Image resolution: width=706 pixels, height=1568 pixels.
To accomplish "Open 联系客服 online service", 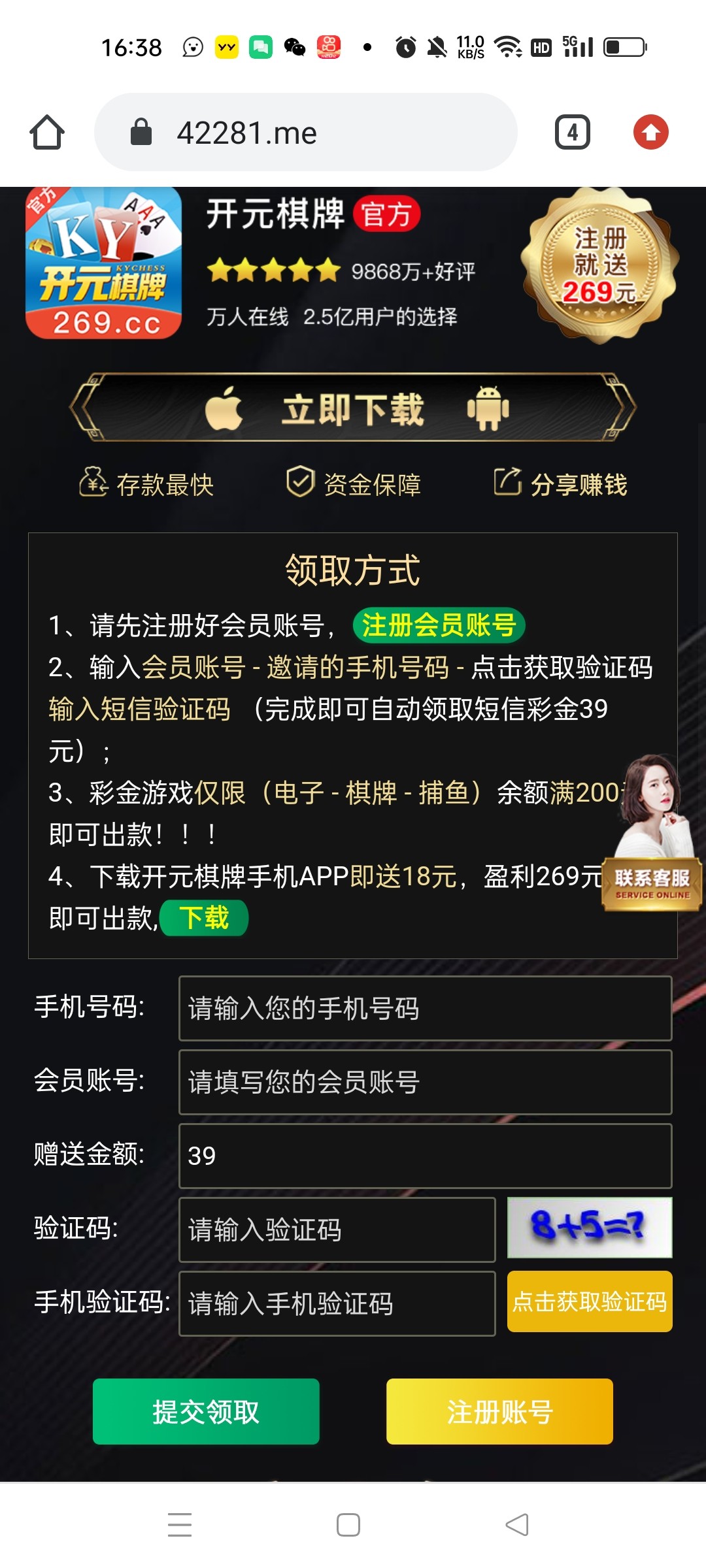I will tap(652, 883).
